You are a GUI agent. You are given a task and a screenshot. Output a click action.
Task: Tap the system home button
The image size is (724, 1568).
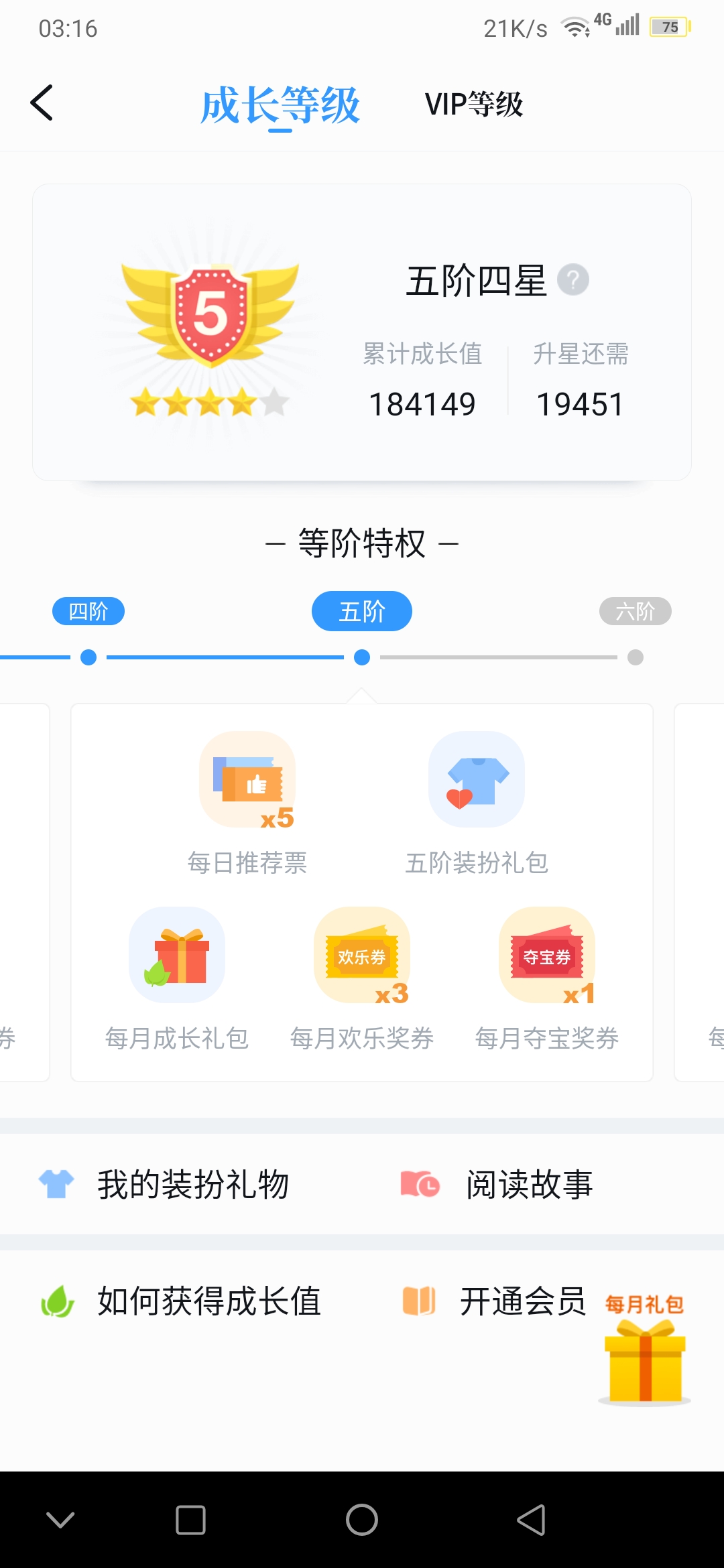[x=362, y=1520]
